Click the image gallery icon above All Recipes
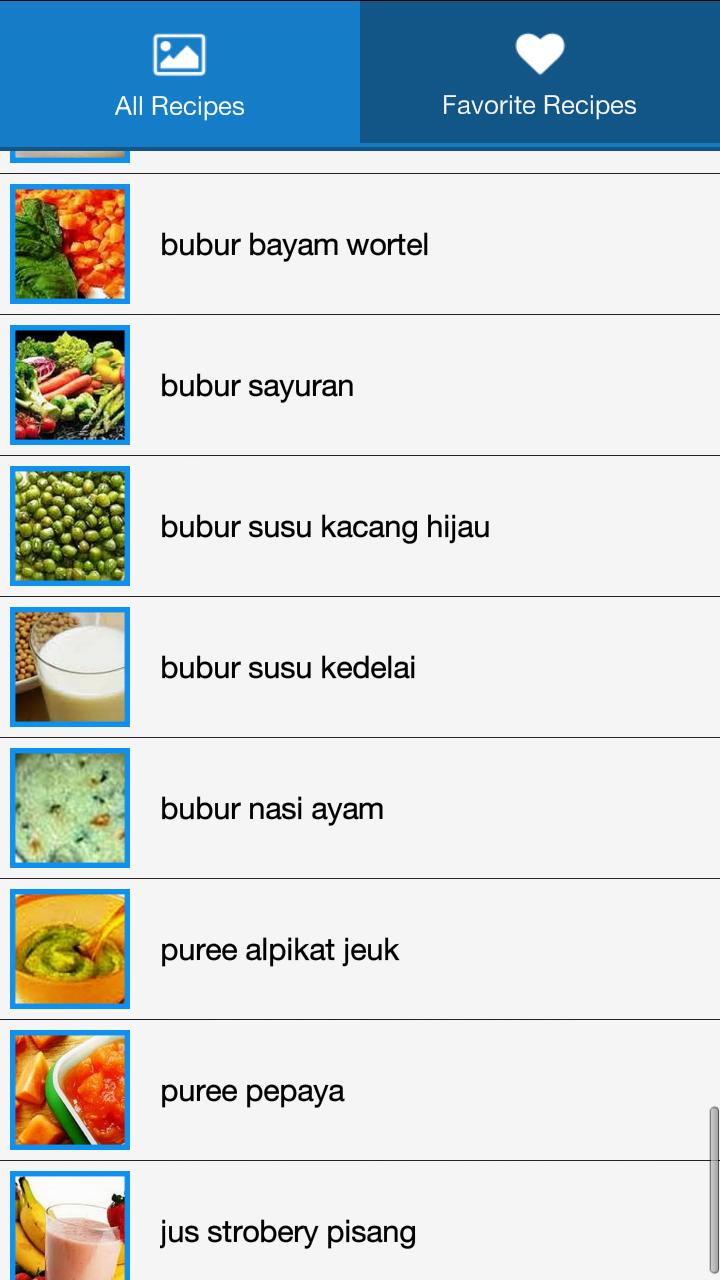The width and height of the screenshot is (720, 1280). point(180,52)
